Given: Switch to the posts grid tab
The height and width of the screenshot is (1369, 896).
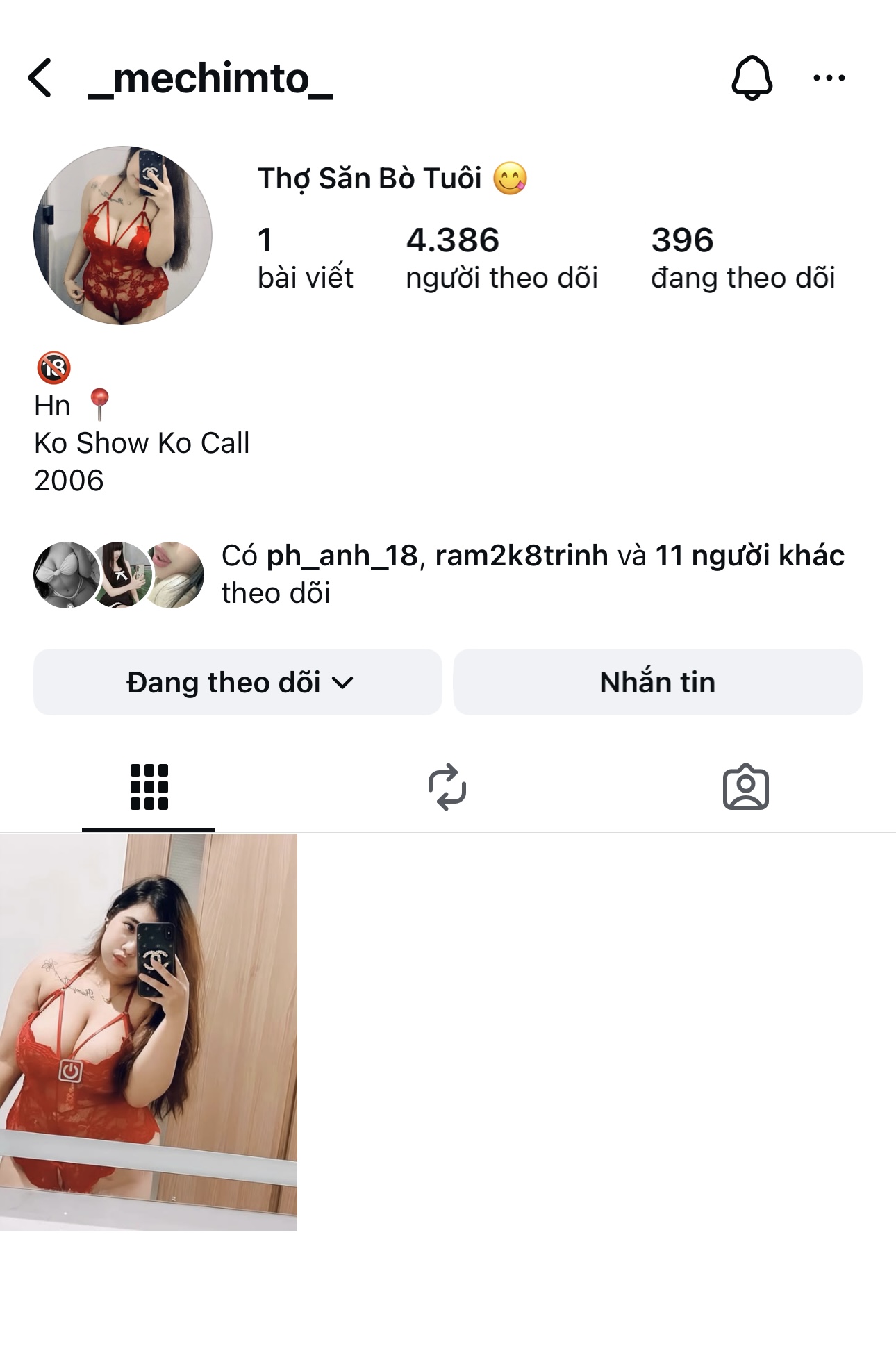Looking at the screenshot, I should pyautogui.click(x=149, y=788).
